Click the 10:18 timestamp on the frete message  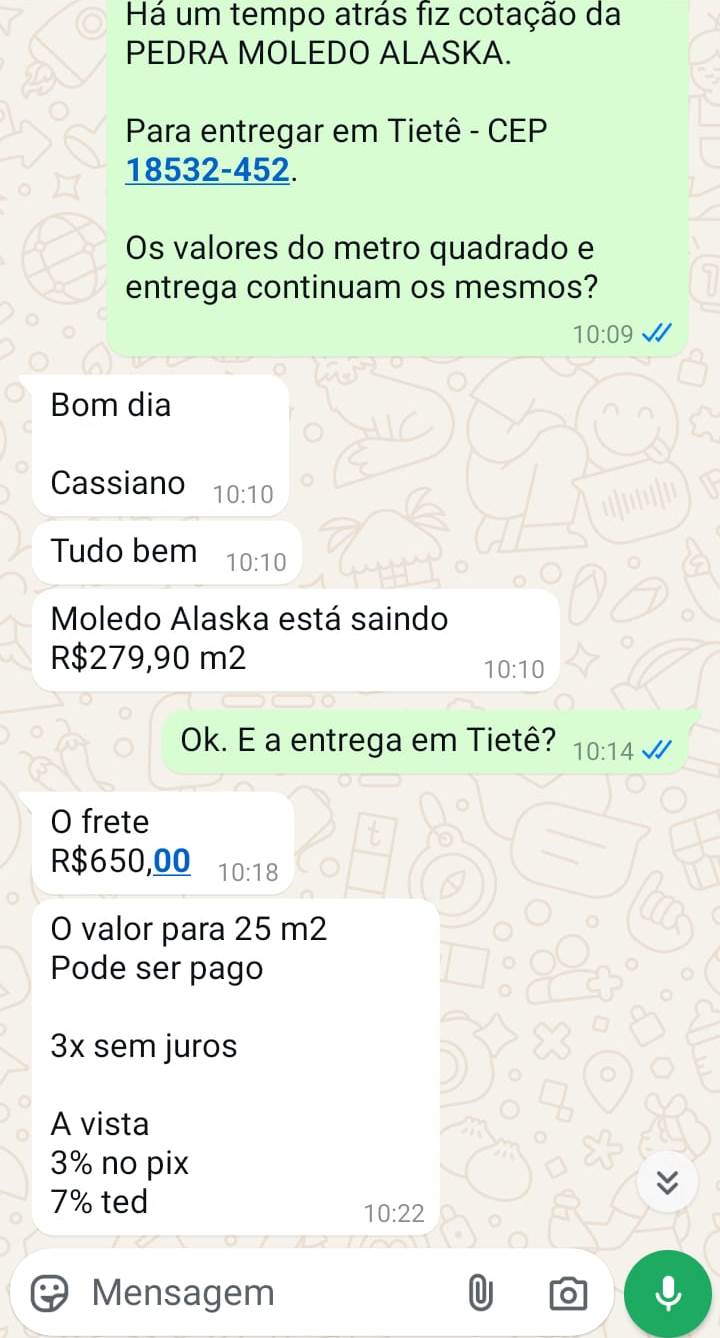coord(247,871)
